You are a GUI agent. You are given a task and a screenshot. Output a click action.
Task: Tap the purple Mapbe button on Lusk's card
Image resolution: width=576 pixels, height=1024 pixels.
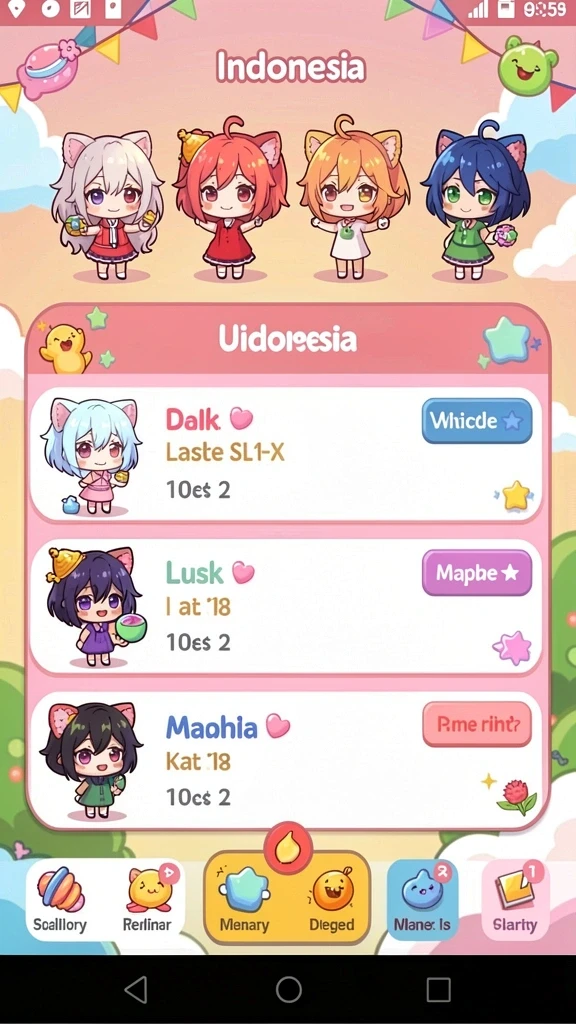click(x=477, y=573)
